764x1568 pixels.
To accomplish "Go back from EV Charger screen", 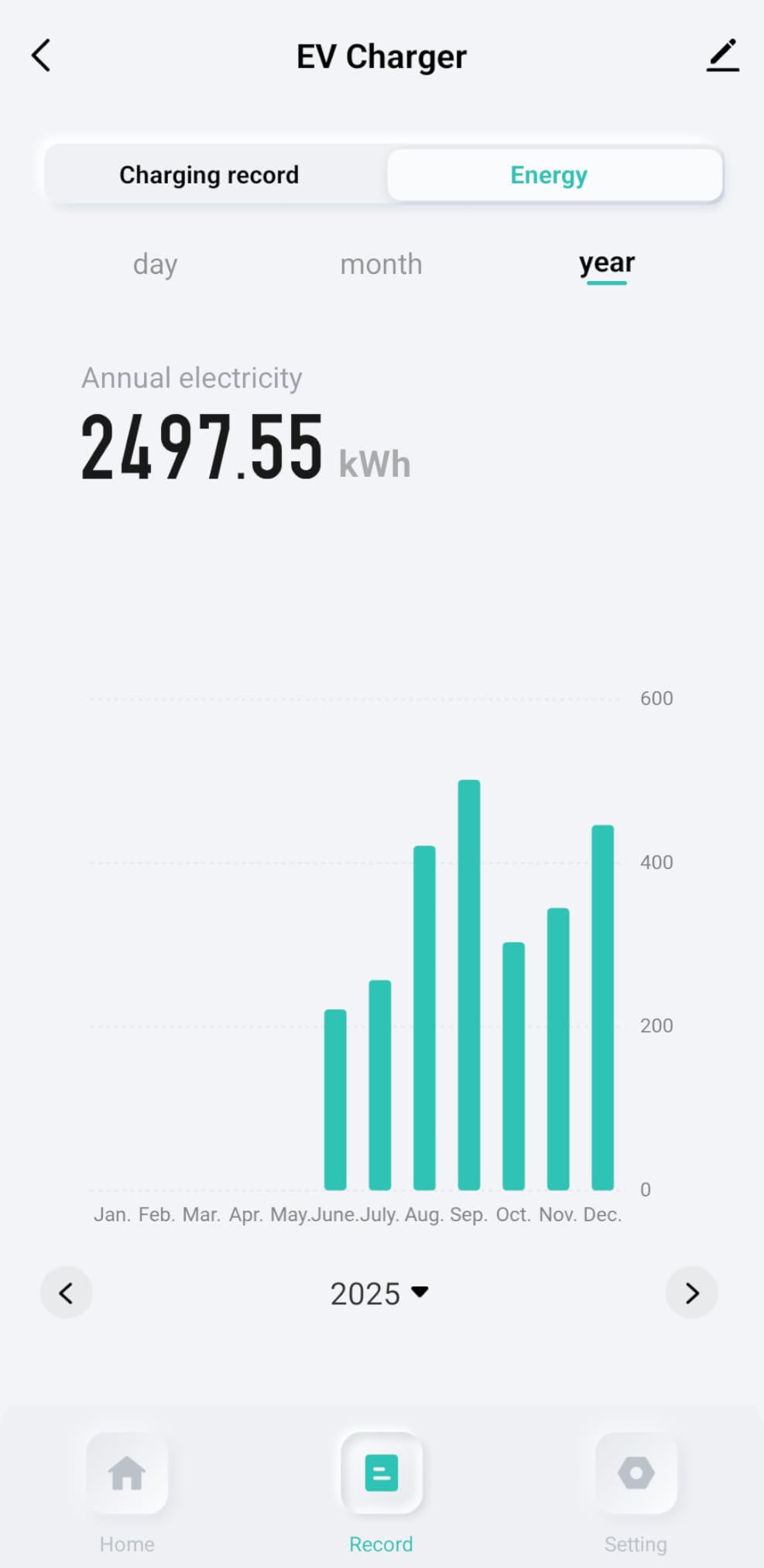I will click(42, 56).
